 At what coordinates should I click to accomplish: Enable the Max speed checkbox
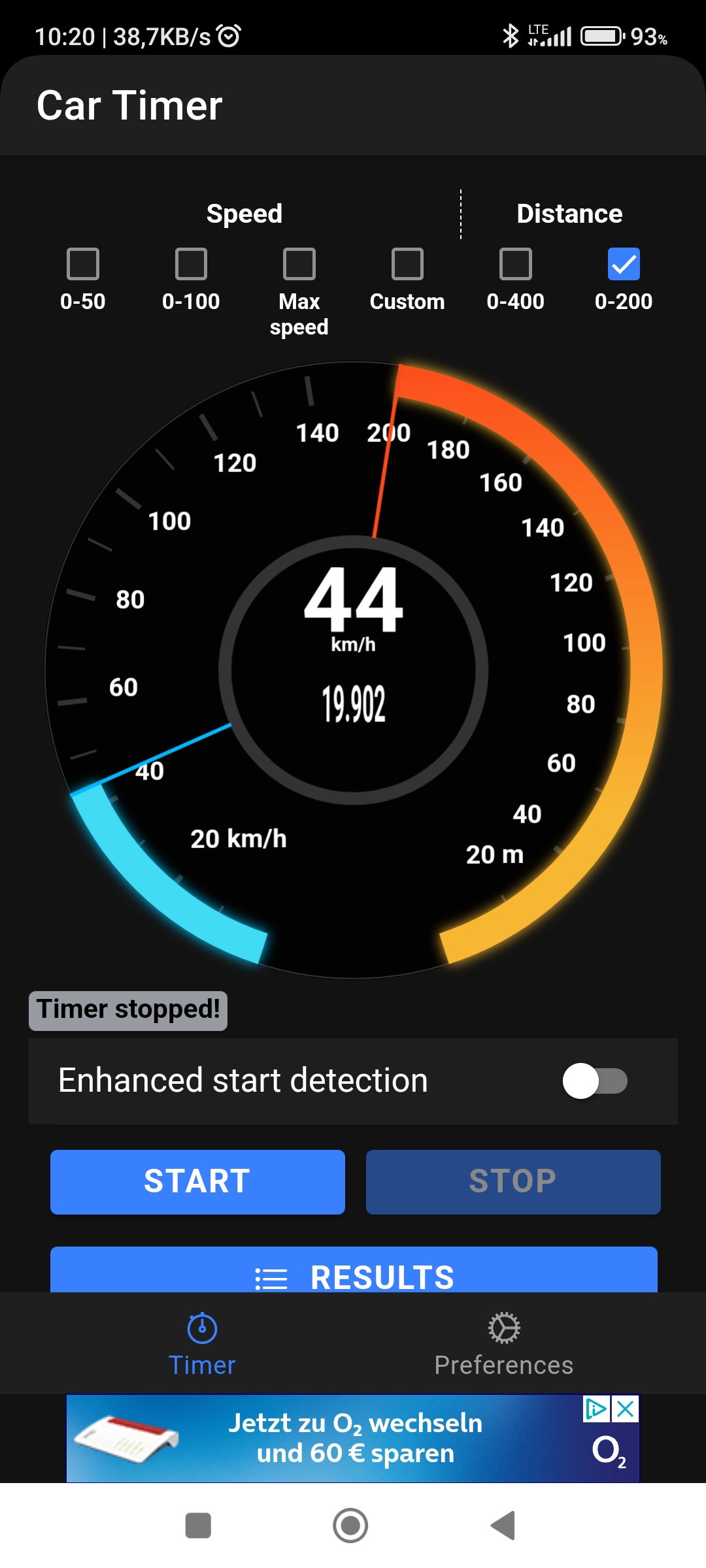pos(299,264)
